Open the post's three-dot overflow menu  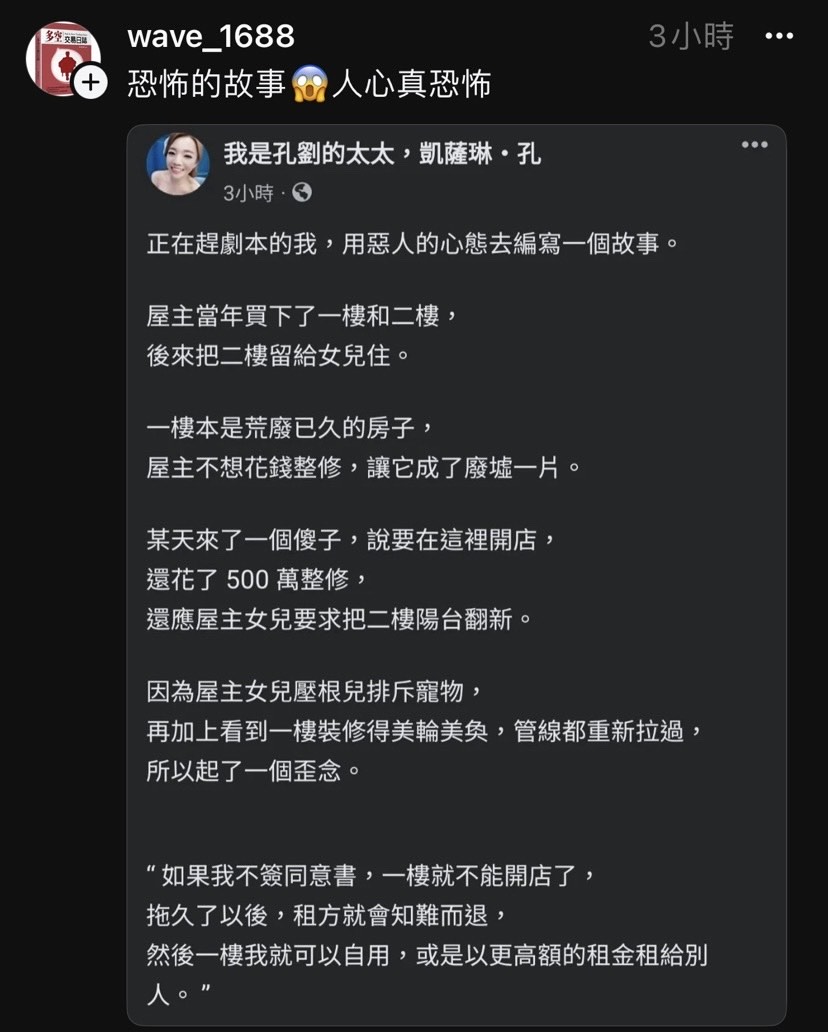(779, 36)
